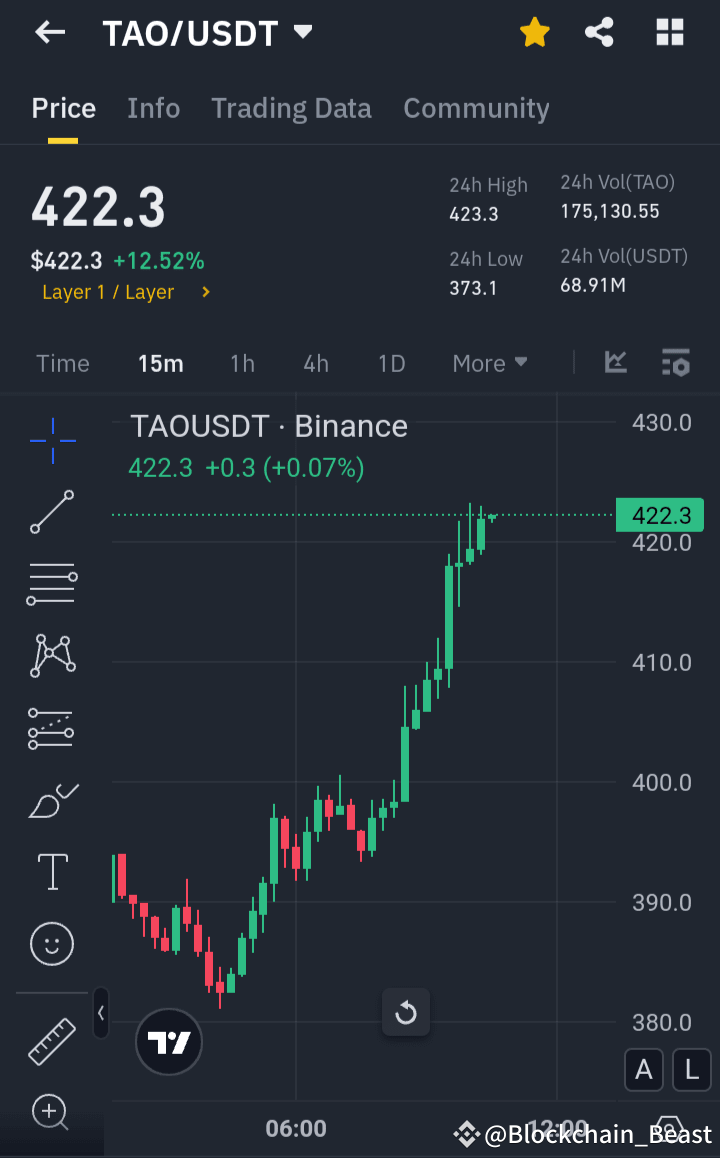Switch to the Trading Data tab
Screen dimensions: 720x1158
tap(291, 108)
